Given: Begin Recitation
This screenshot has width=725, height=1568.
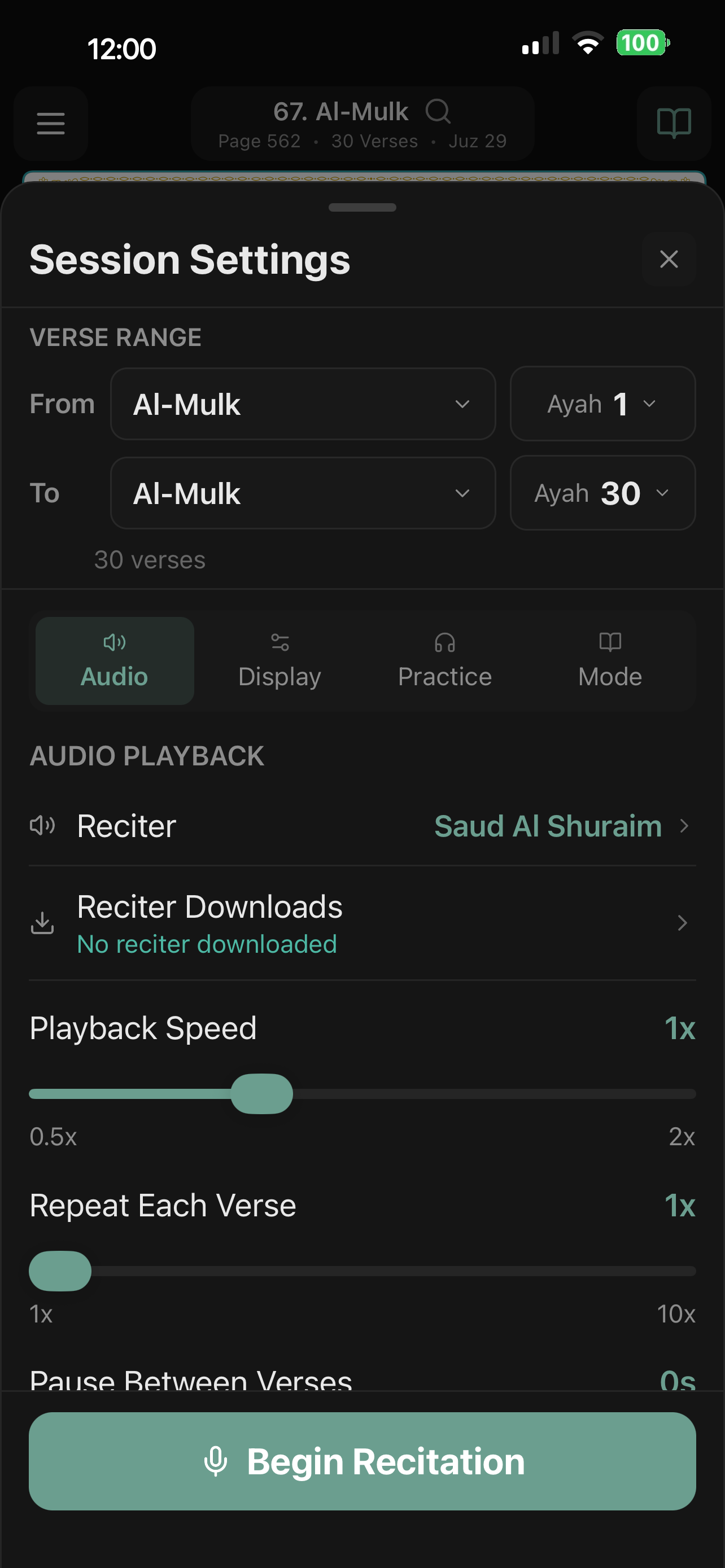Looking at the screenshot, I should pos(362,1461).
